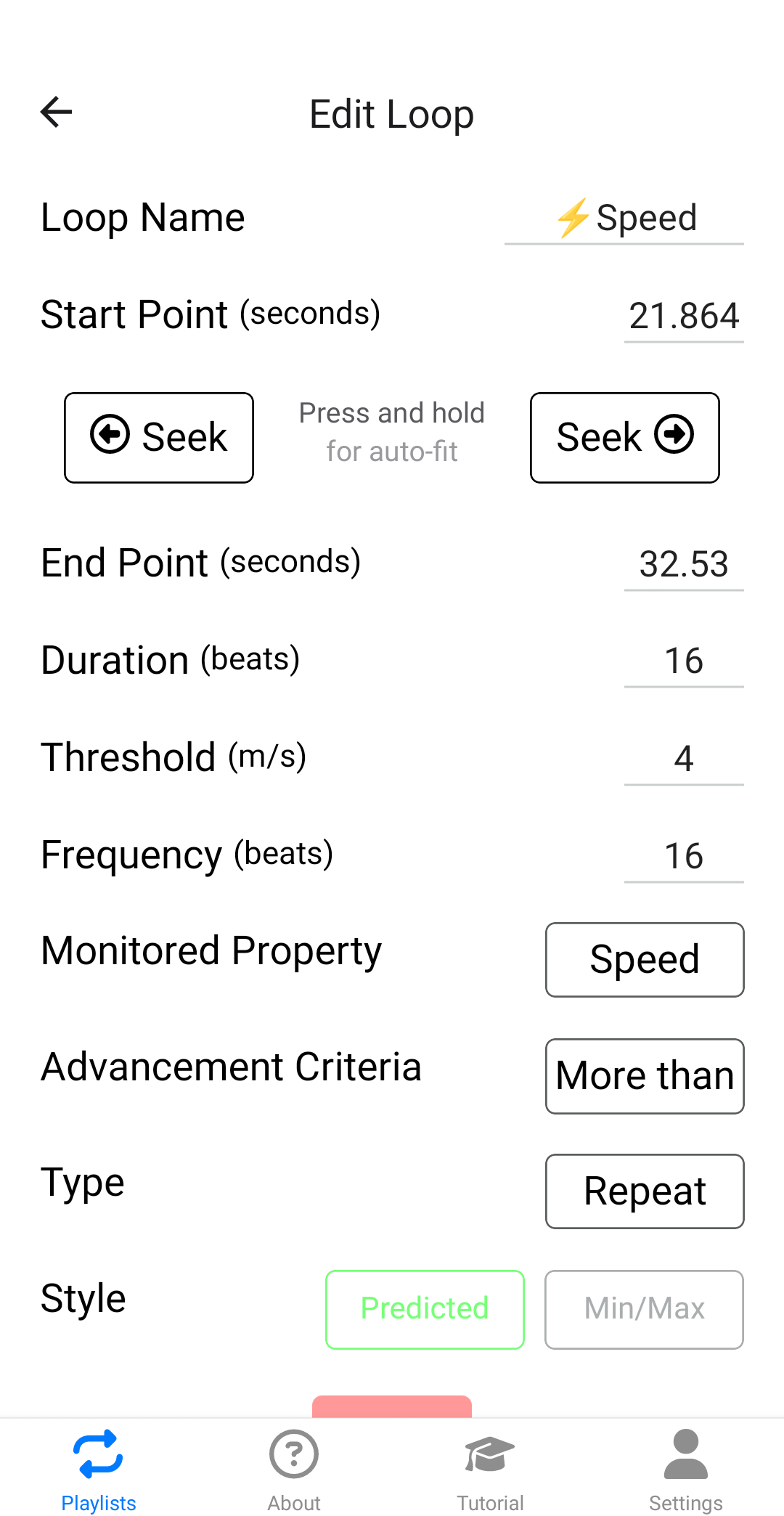784x1516 pixels.
Task: Open the Type Repeat selector
Action: coord(644,1191)
